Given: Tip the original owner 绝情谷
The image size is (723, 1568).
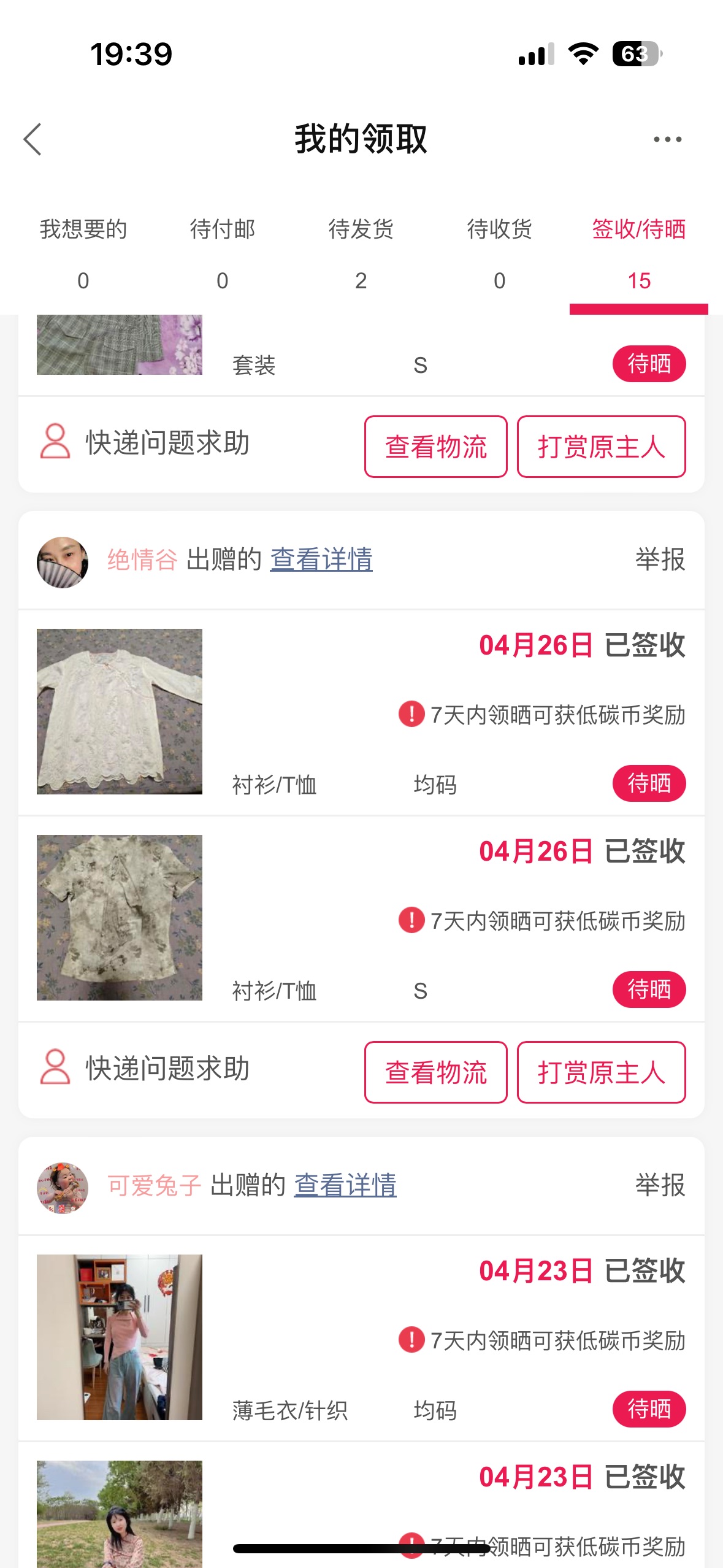Looking at the screenshot, I should 602,1072.
